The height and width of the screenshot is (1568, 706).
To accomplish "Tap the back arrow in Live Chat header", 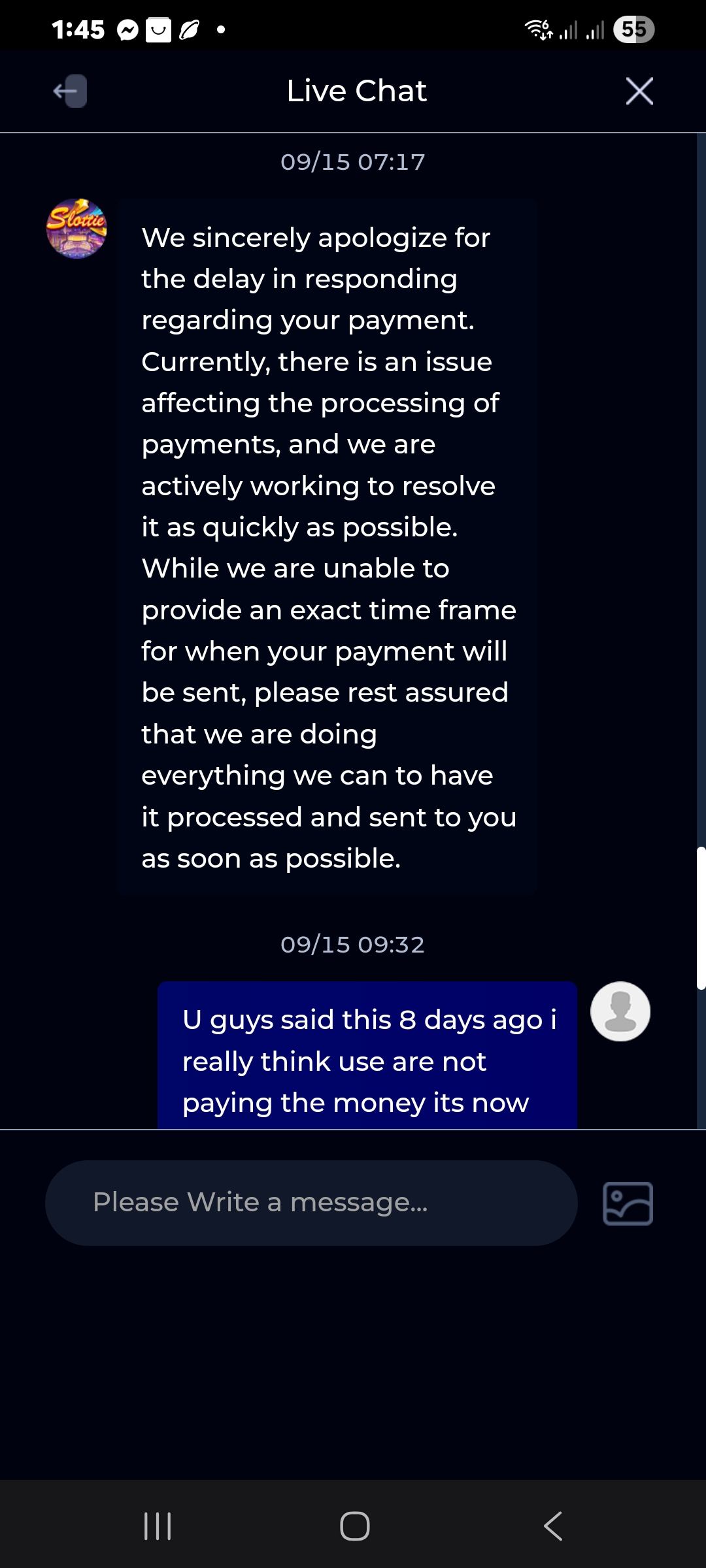I will [x=70, y=91].
